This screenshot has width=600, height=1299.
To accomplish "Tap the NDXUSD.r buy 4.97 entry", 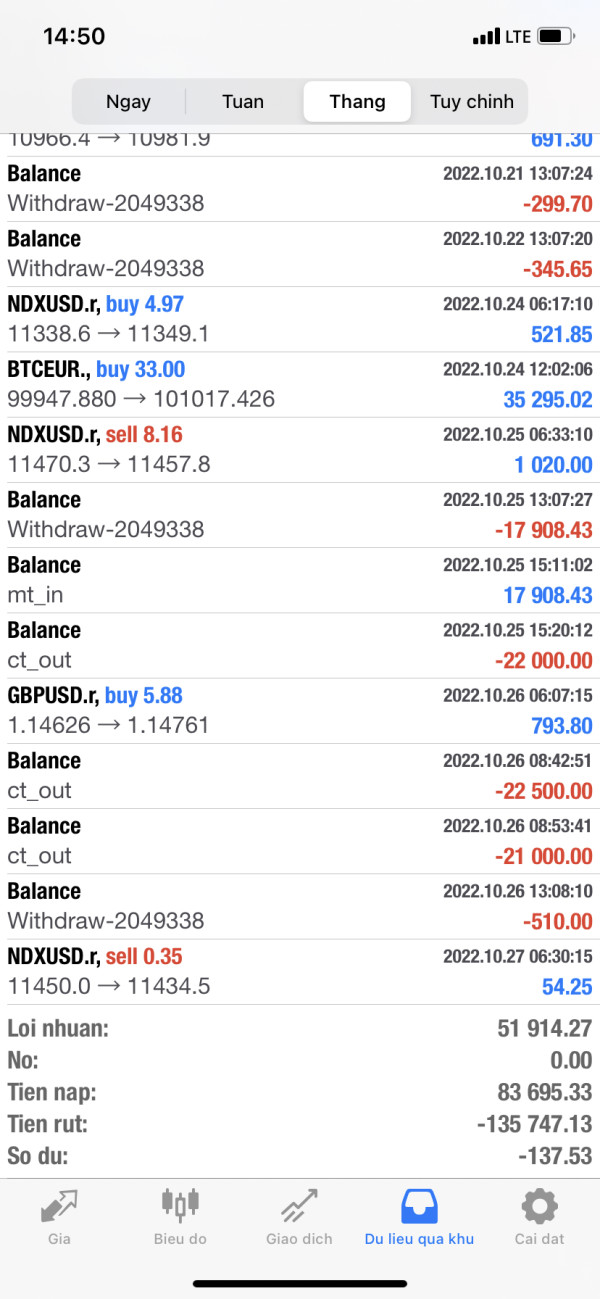I will tap(300, 319).
